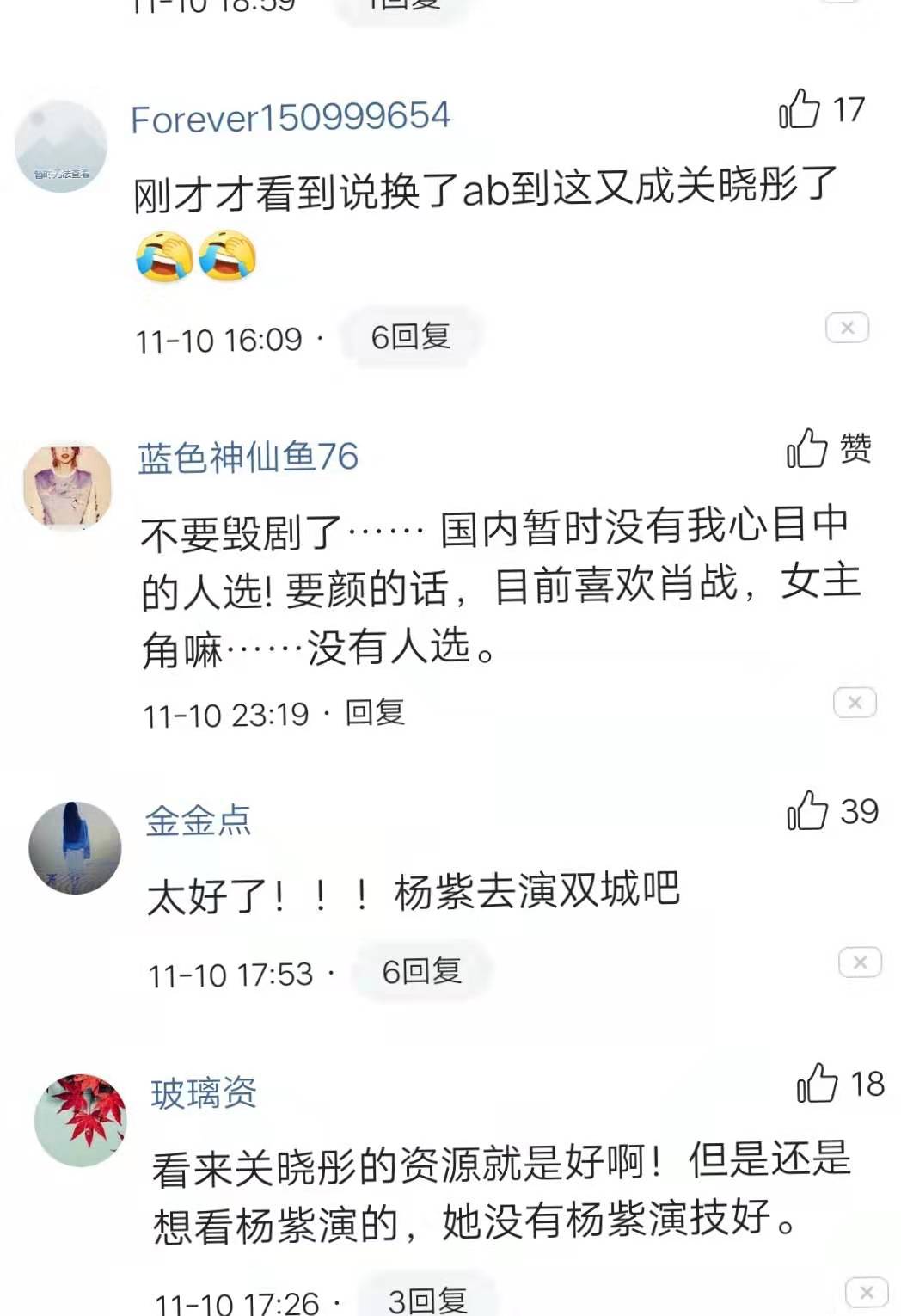Dismiss 蓝色神仙鱼76's comment with the x
This screenshot has height=1316, width=901.
[855, 703]
